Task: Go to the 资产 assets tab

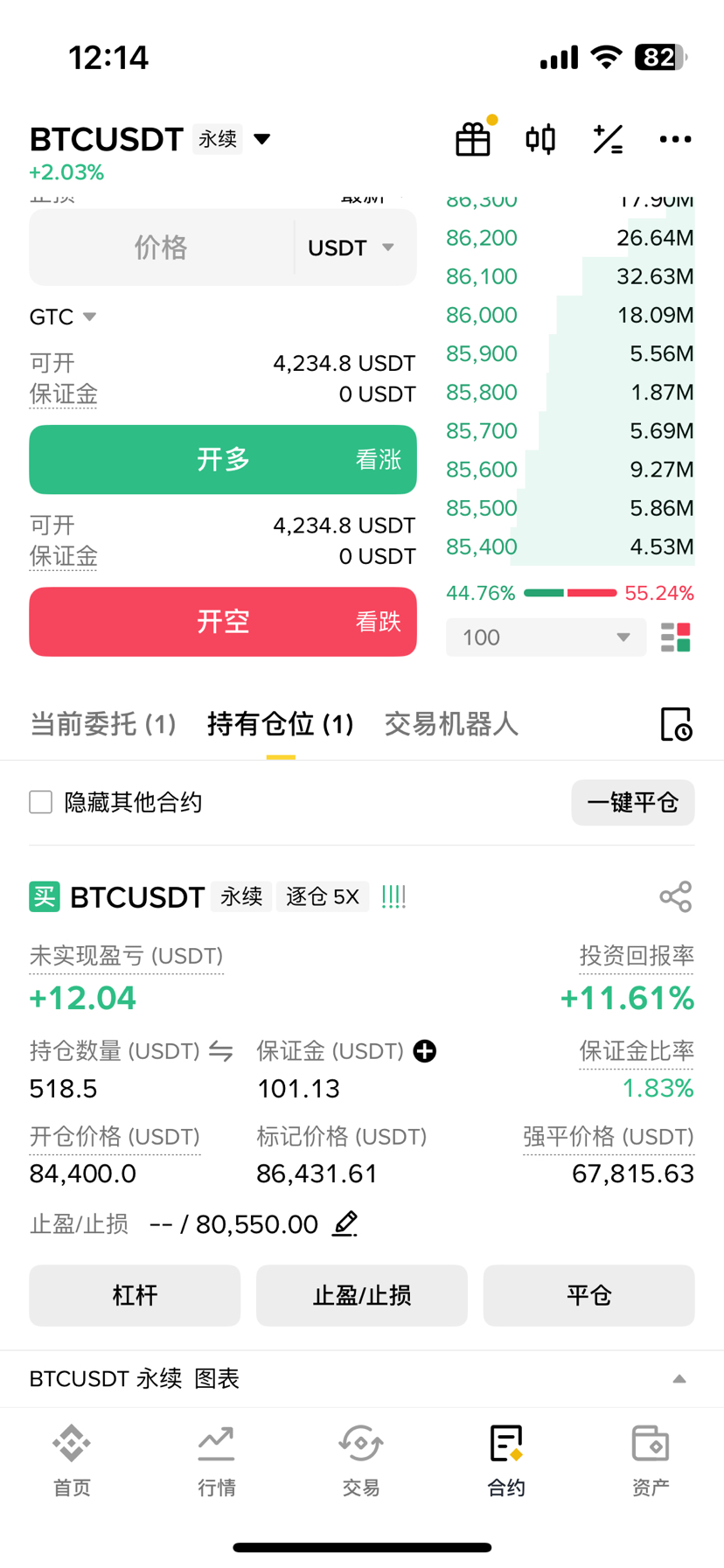Action: click(x=651, y=1459)
